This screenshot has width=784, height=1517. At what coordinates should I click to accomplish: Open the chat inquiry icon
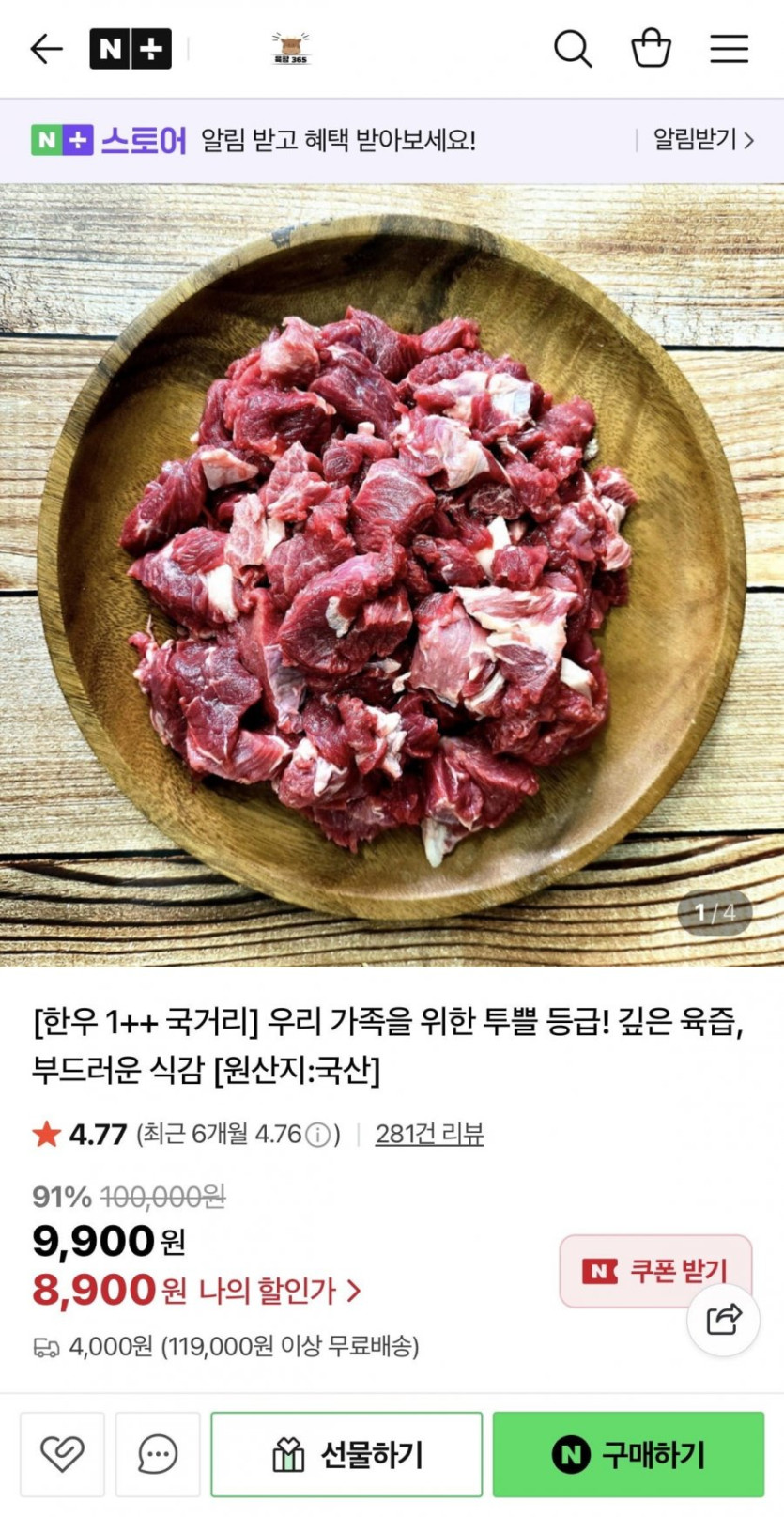pos(158,1454)
